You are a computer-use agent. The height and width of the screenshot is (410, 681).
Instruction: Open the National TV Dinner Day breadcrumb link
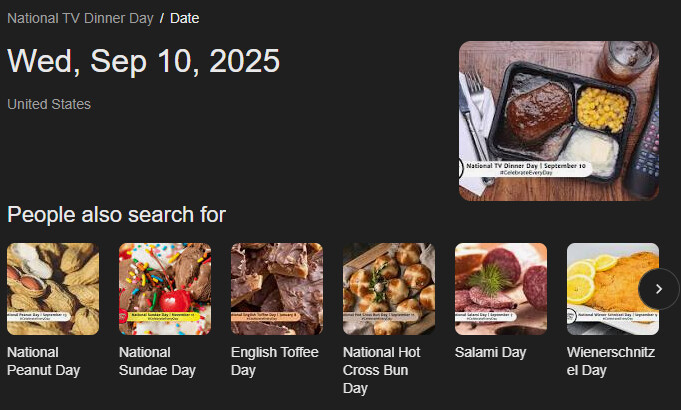pos(80,18)
